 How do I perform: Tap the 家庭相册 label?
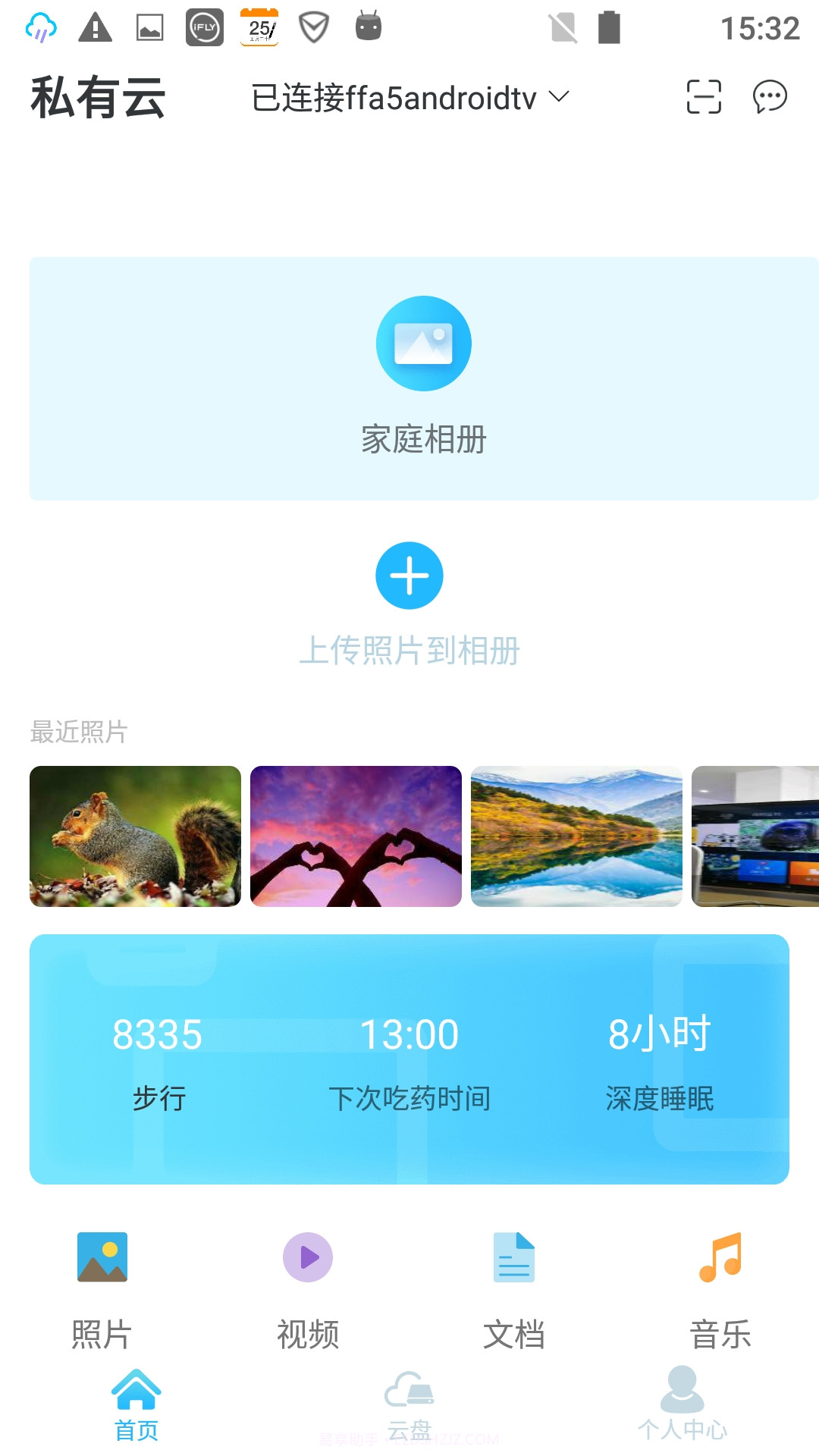point(423,438)
